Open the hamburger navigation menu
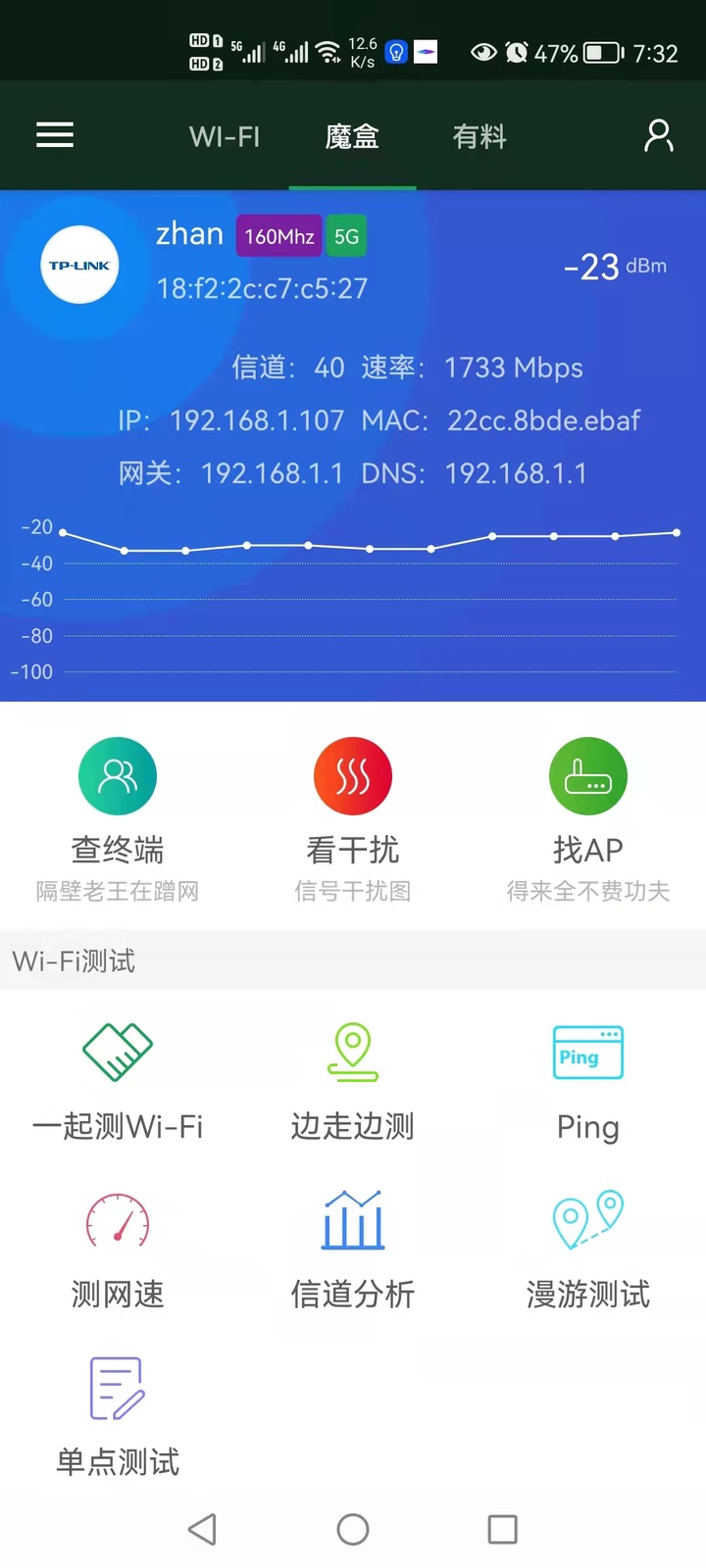Screen dimensions: 706x1568 [x=54, y=135]
